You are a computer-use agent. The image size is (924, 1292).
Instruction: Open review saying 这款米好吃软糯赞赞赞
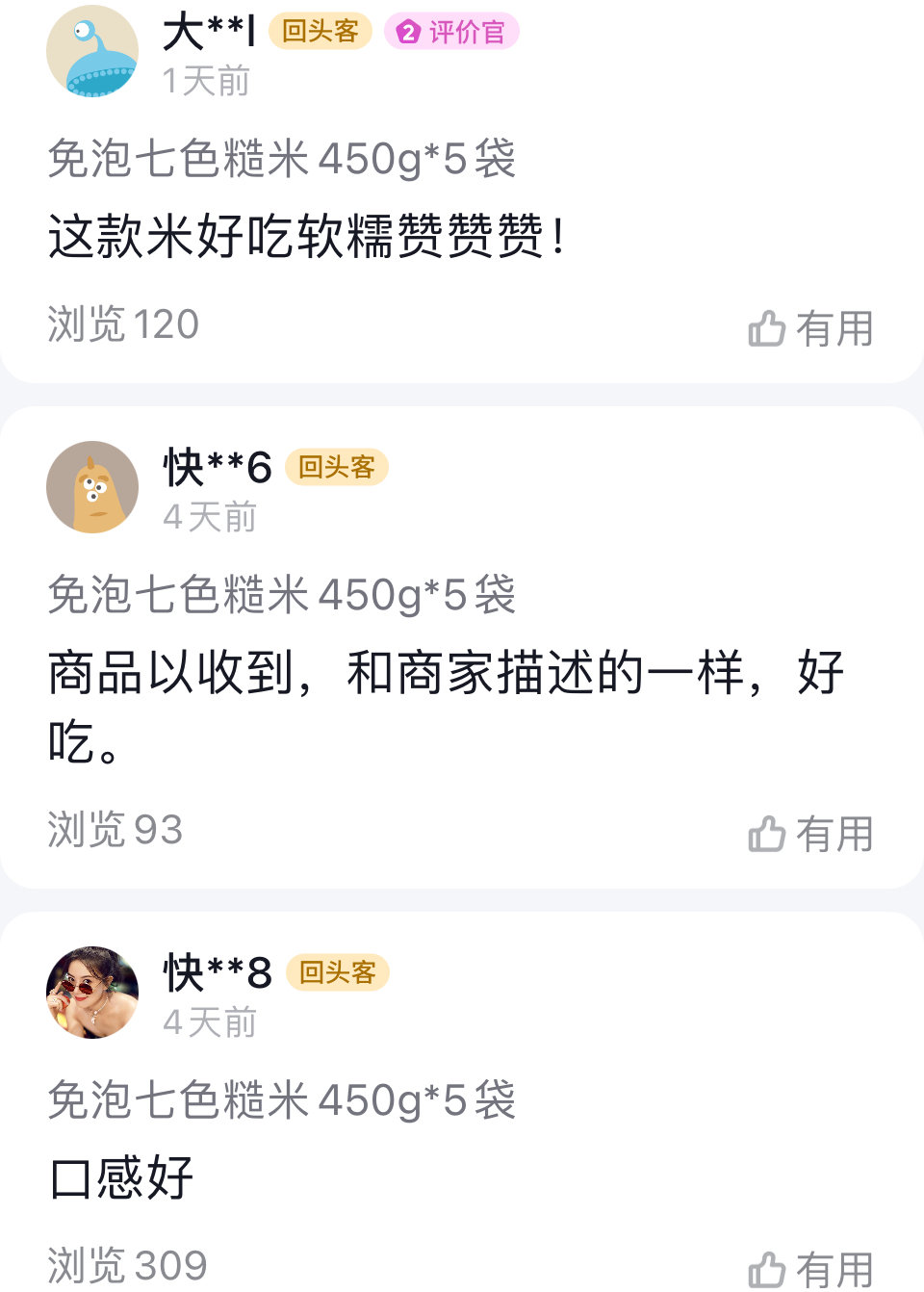click(x=306, y=237)
